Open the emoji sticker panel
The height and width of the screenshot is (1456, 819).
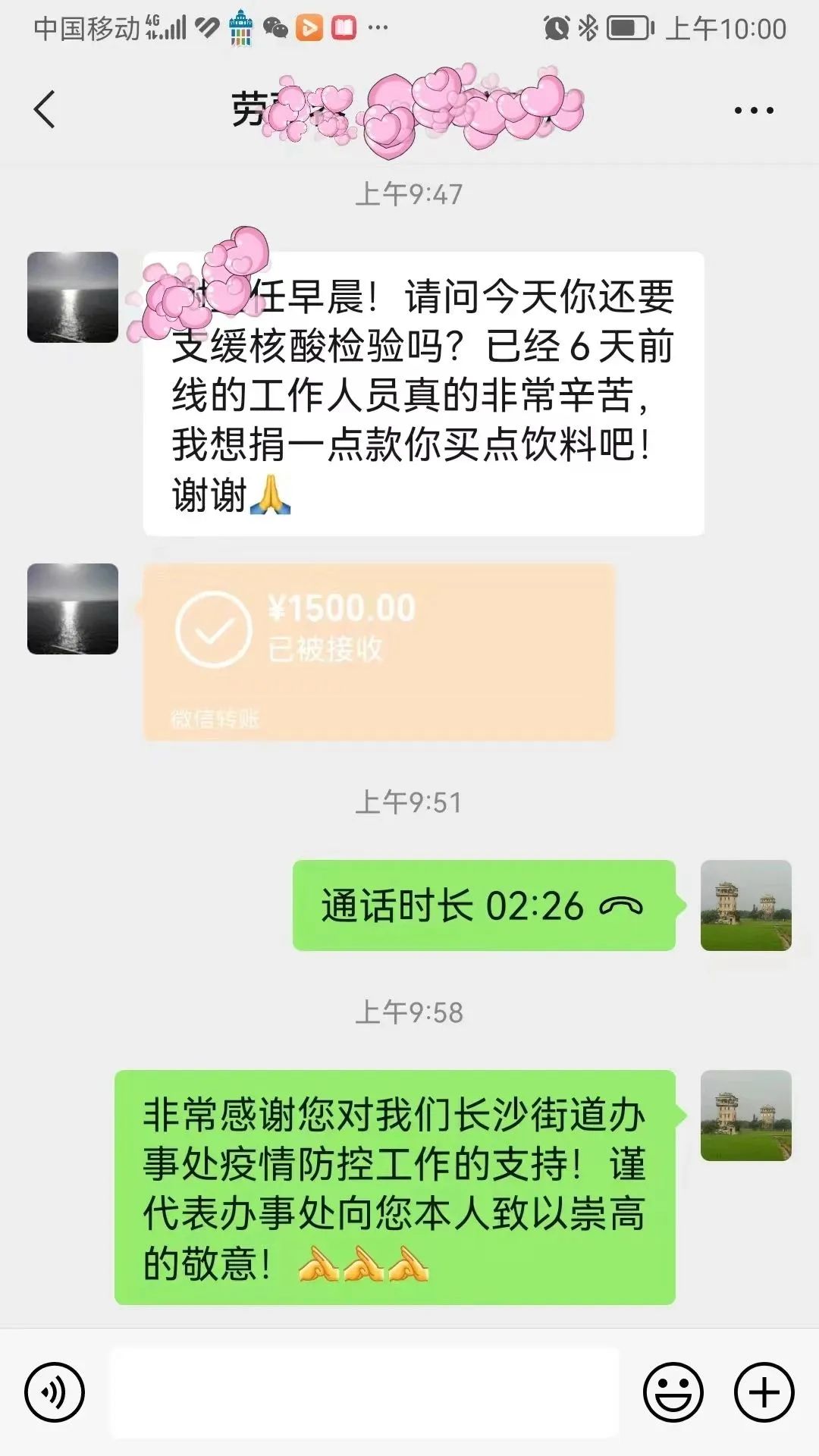(x=673, y=1392)
